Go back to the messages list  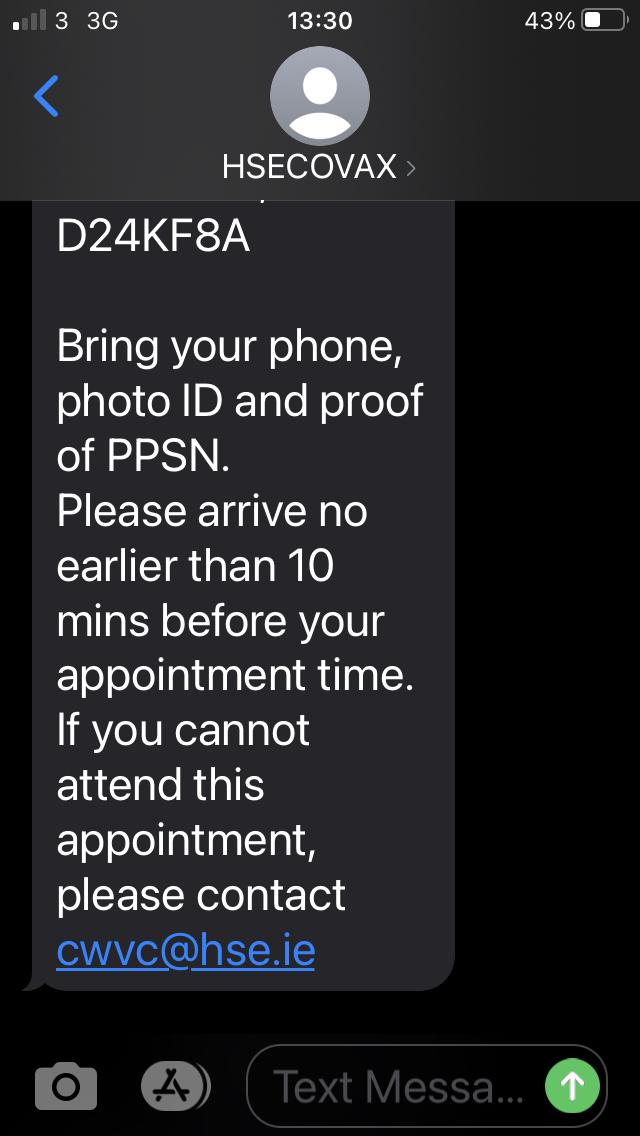(46, 96)
